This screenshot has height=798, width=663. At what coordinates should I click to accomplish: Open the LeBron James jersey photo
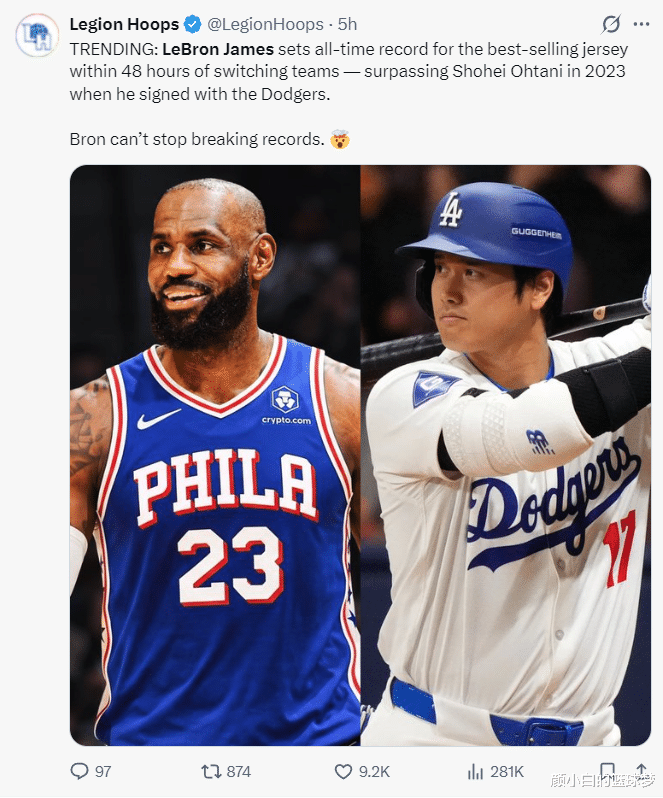coord(215,455)
